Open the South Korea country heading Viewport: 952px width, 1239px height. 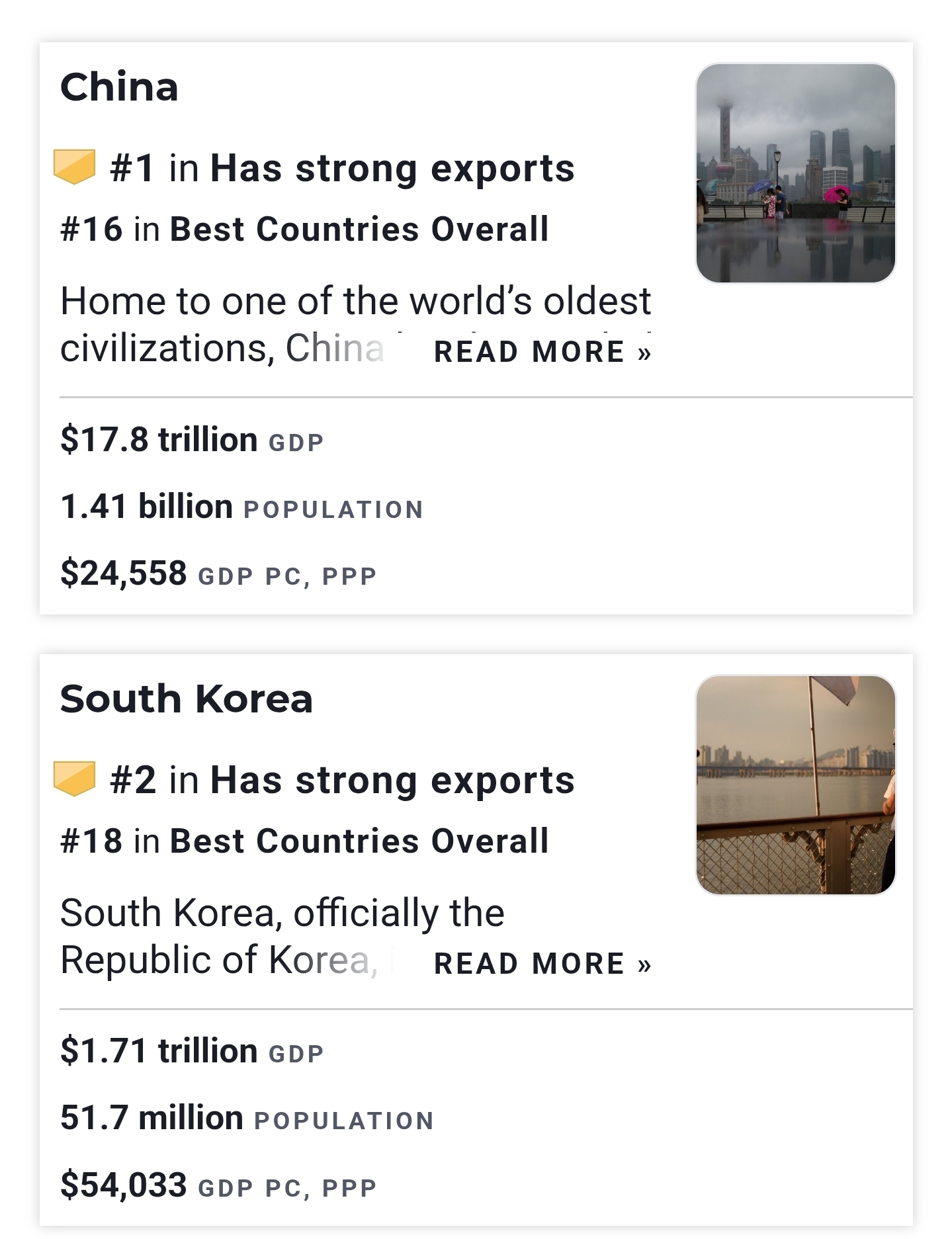pyautogui.click(x=186, y=699)
